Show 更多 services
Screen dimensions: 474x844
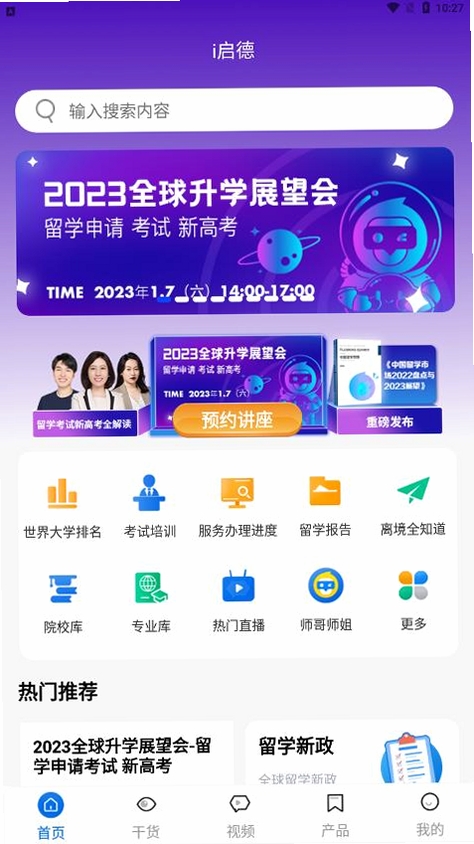coord(413,601)
